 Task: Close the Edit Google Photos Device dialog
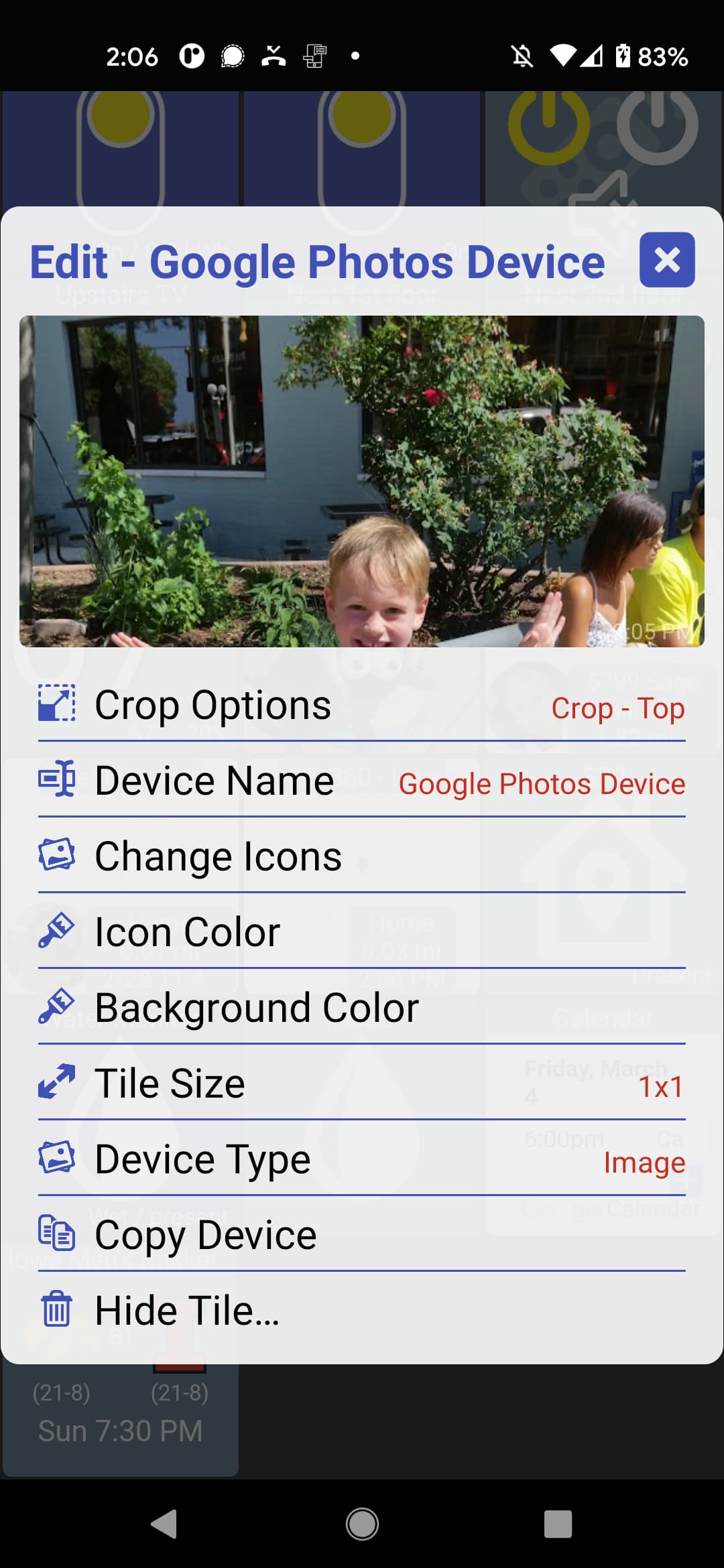coord(666,260)
